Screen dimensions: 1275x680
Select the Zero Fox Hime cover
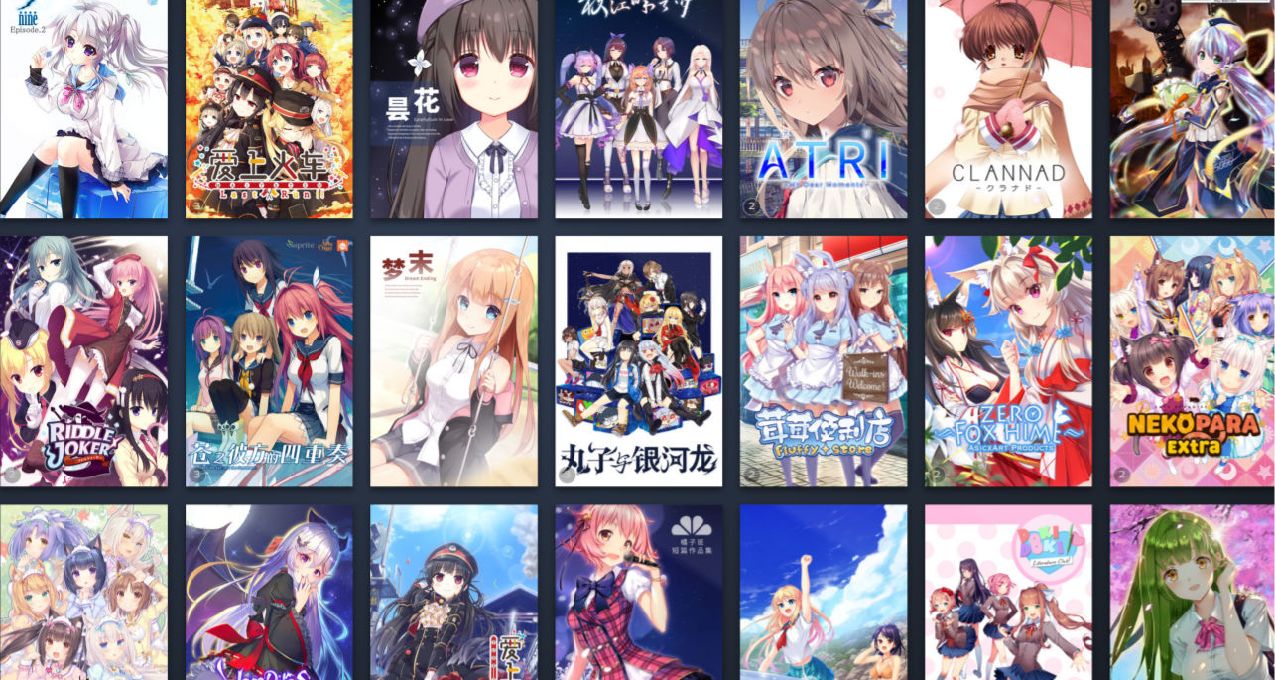tap(1008, 360)
